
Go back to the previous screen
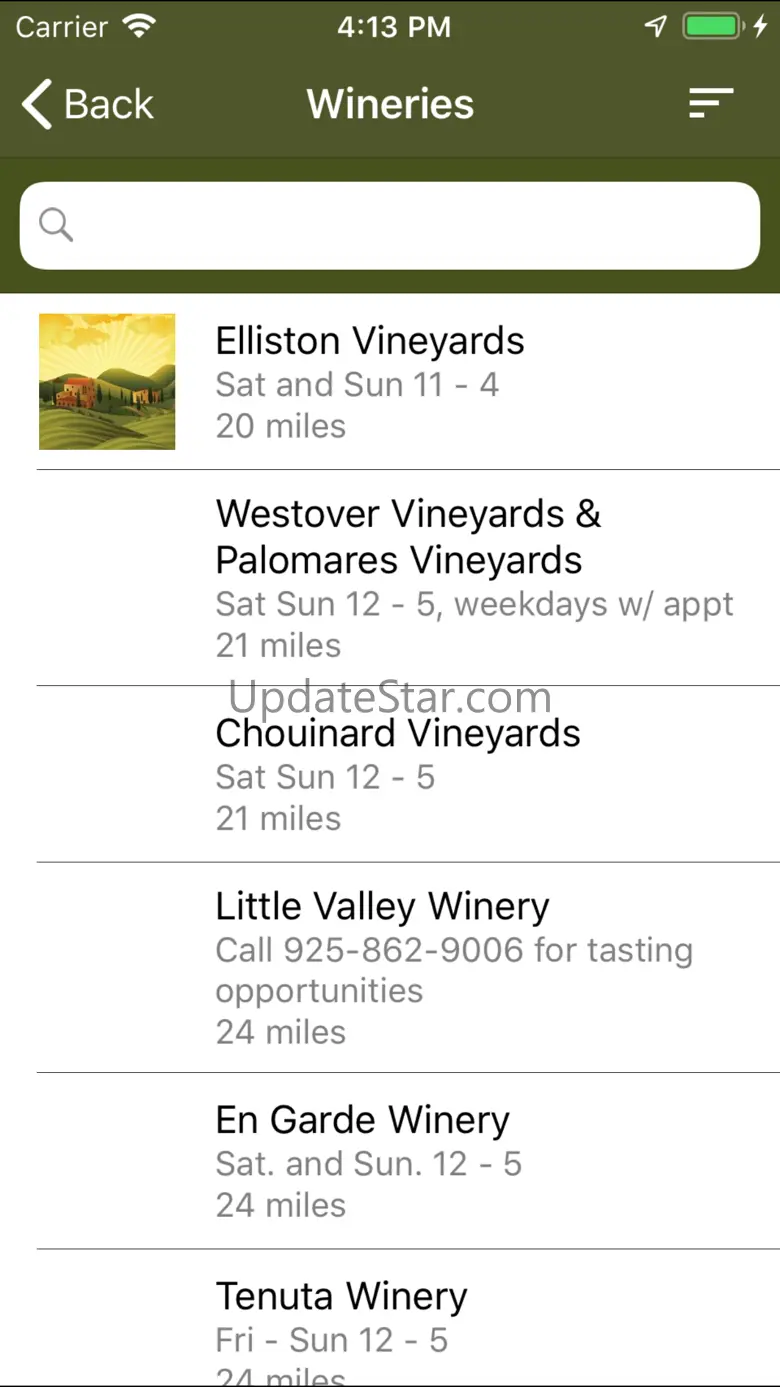click(88, 104)
